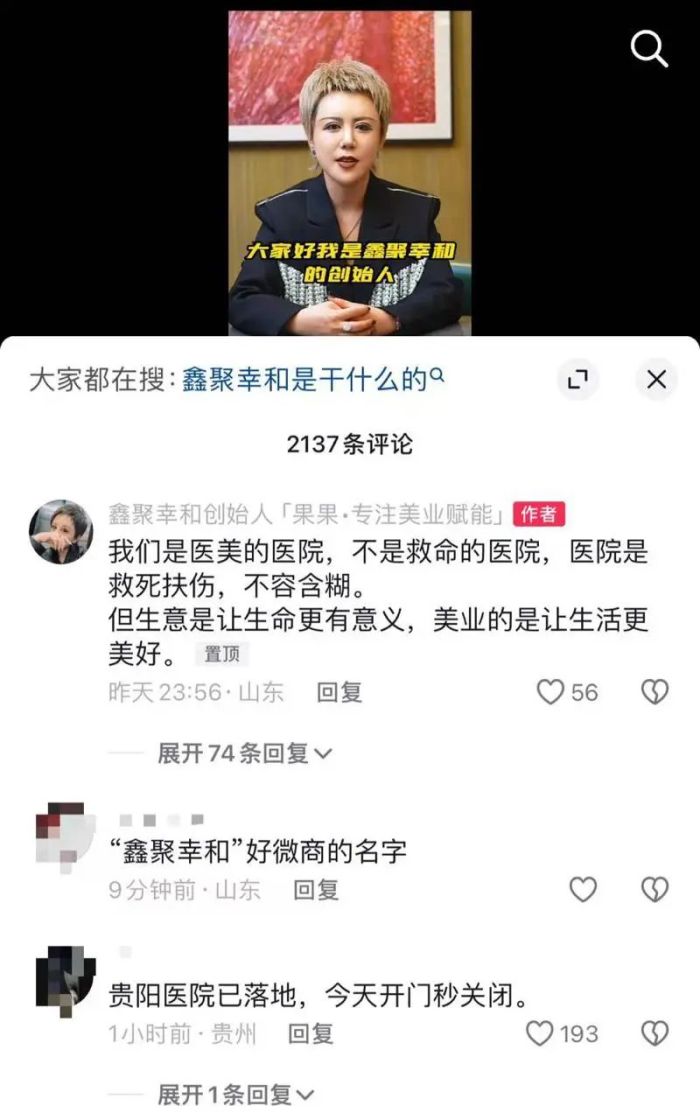Expand 74 replies under pinned comment
The width and height of the screenshot is (700, 1120).
pos(244,753)
